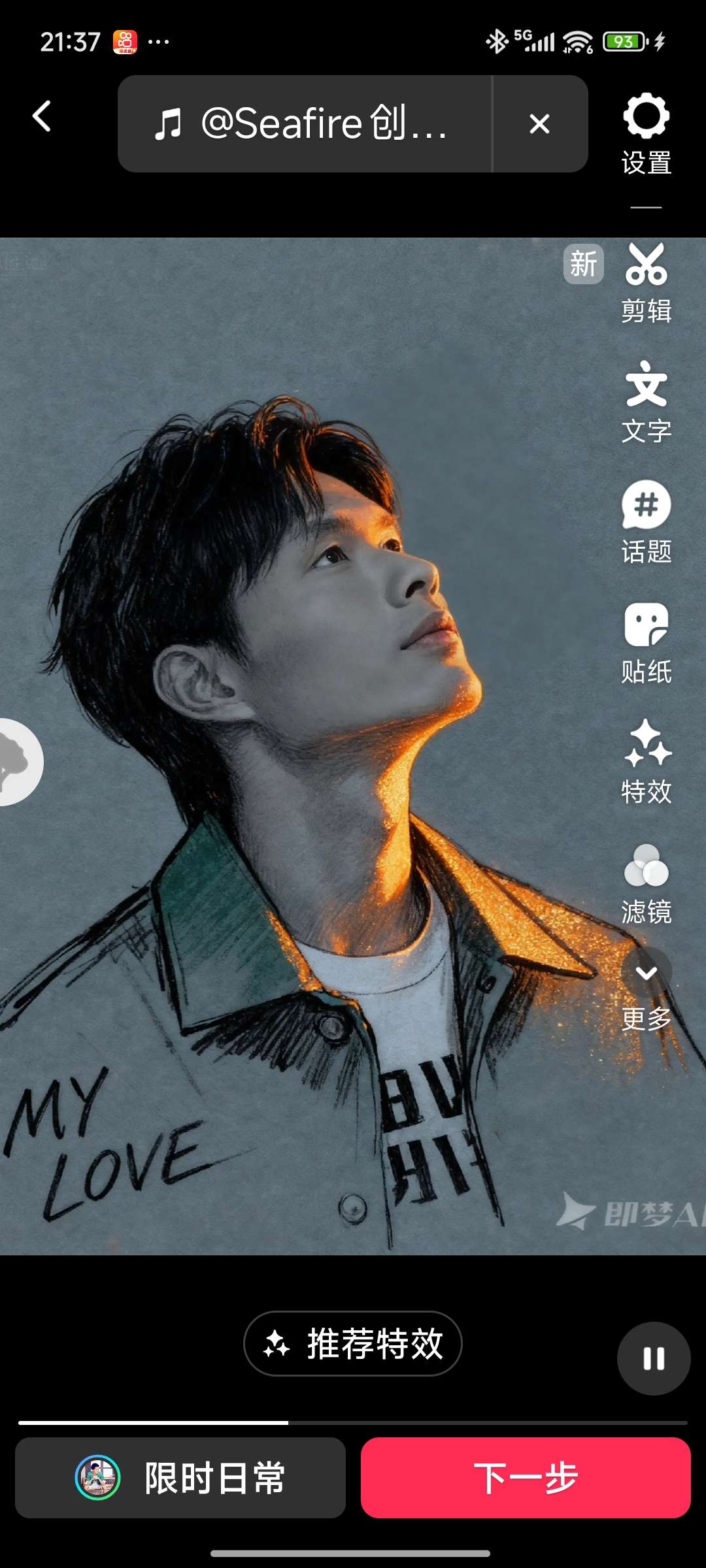The height and width of the screenshot is (1568, 706).
Task: Open the @Seafire music selection
Action: 304,123
